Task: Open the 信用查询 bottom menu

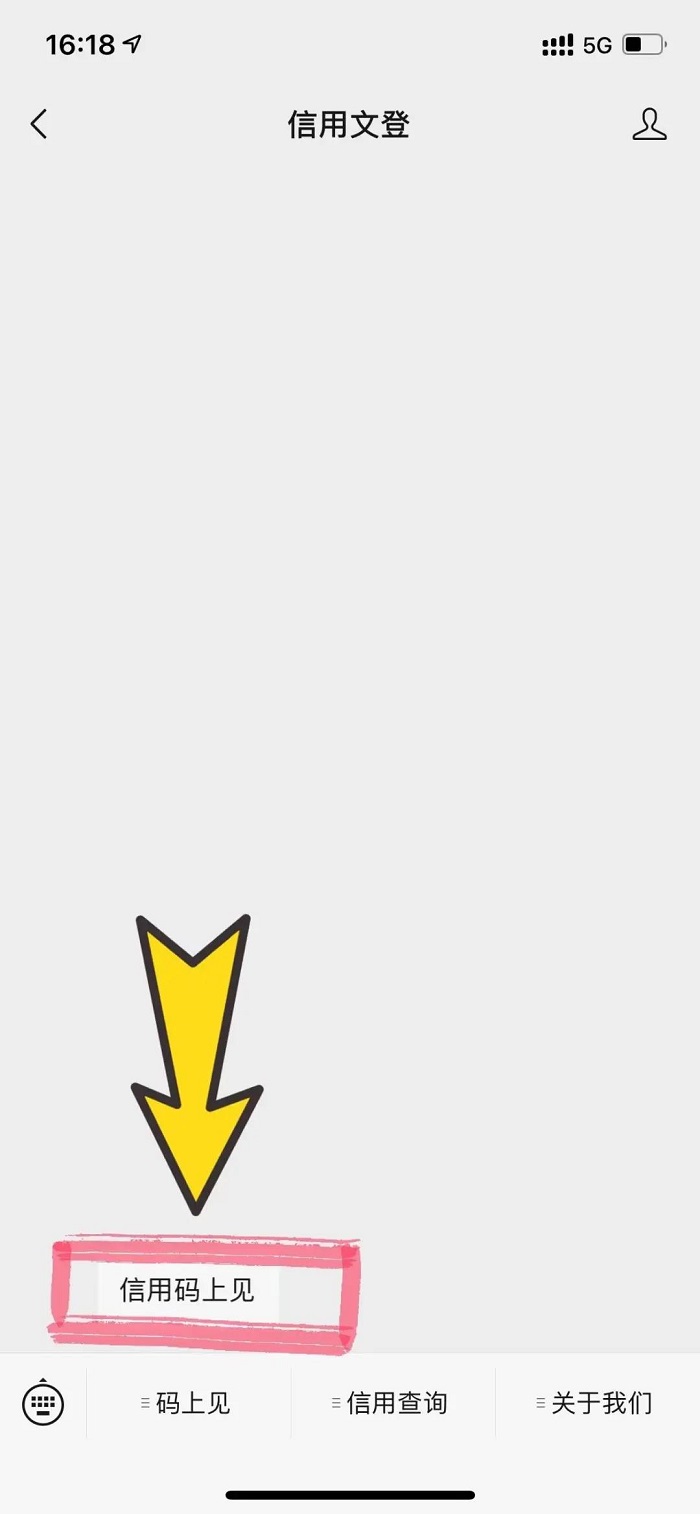Action: 393,1403
